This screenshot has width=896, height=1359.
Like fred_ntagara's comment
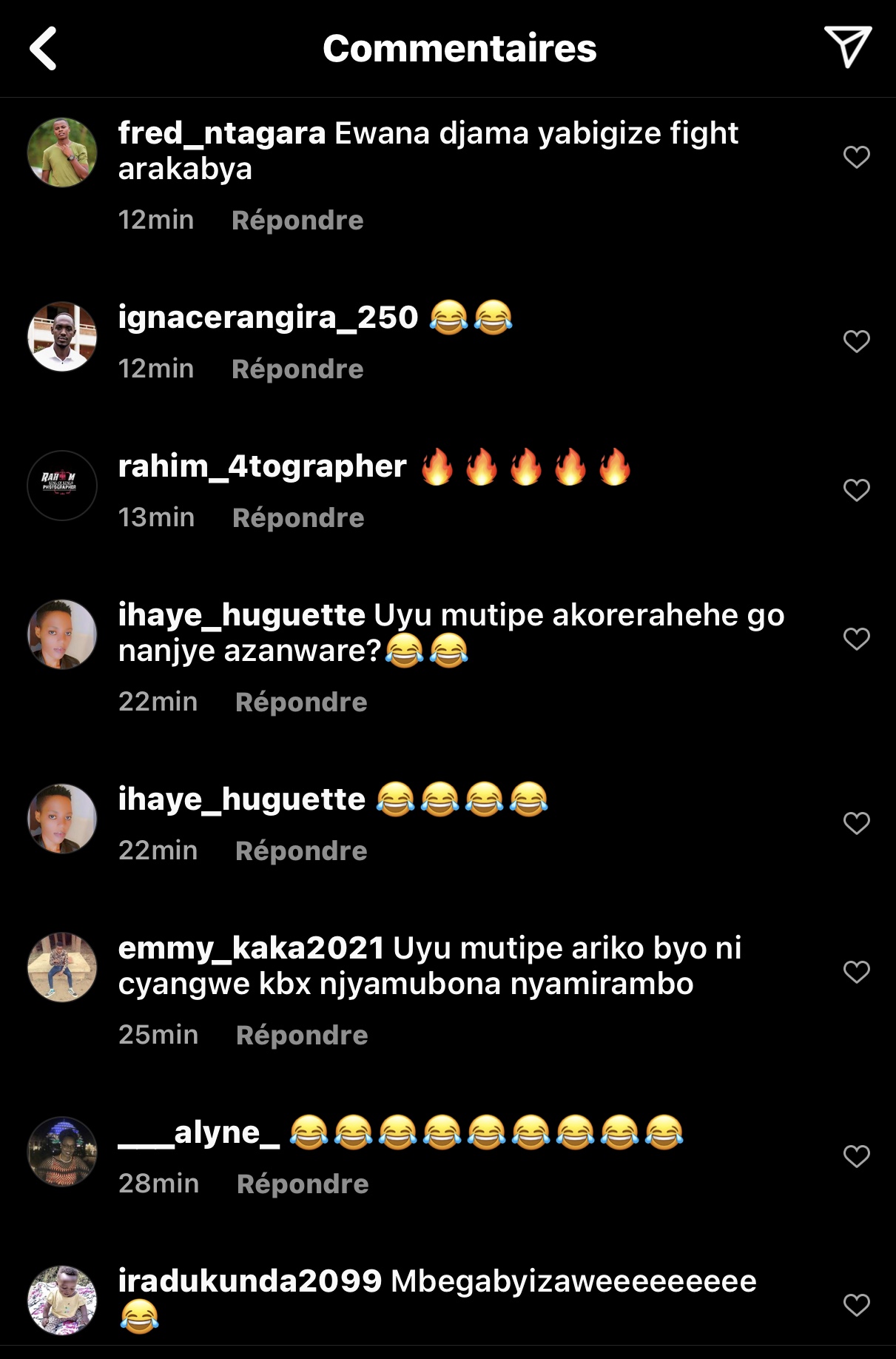click(856, 157)
